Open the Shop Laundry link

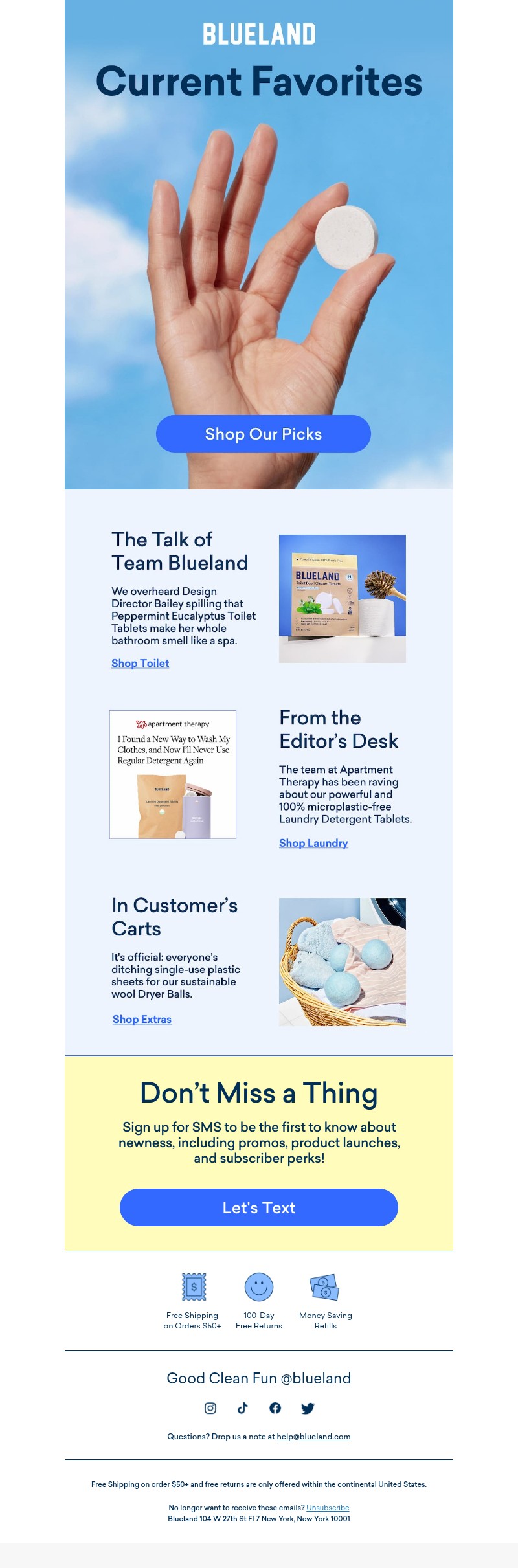(x=313, y=843)
